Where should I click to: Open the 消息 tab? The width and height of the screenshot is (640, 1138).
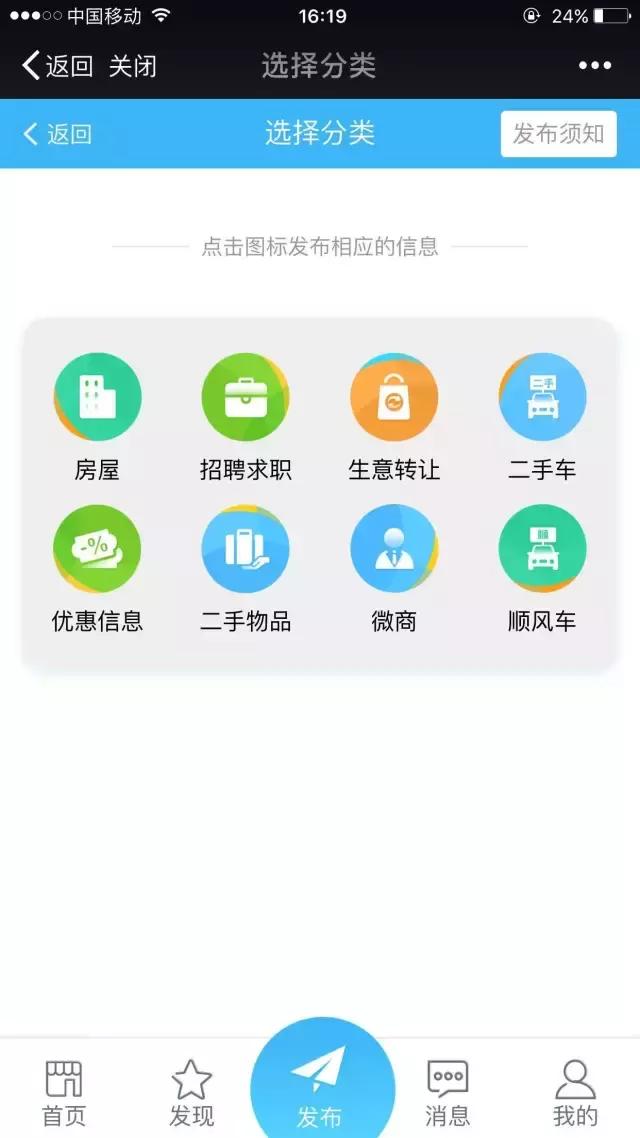(447, 1092)
